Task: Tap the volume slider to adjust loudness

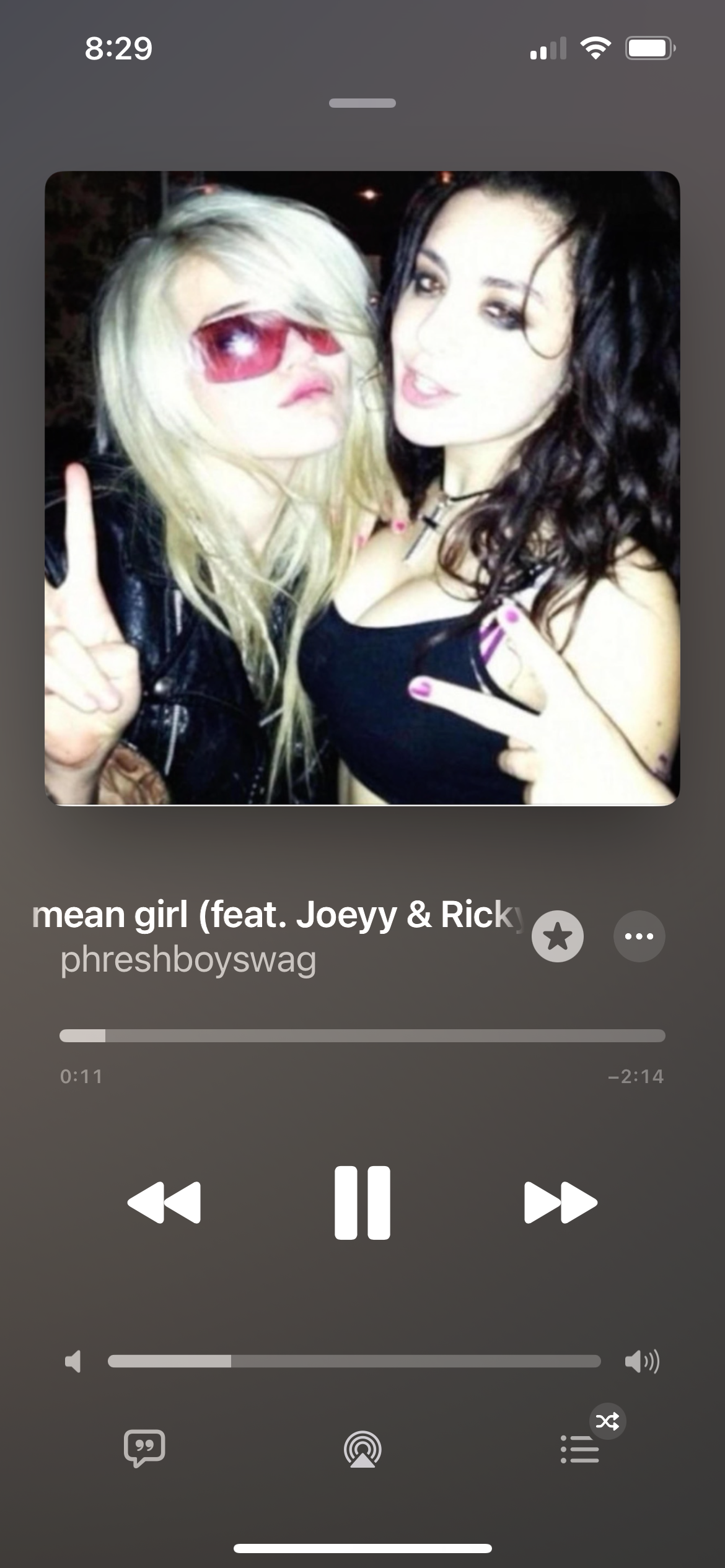Action: coord(354,1361)
